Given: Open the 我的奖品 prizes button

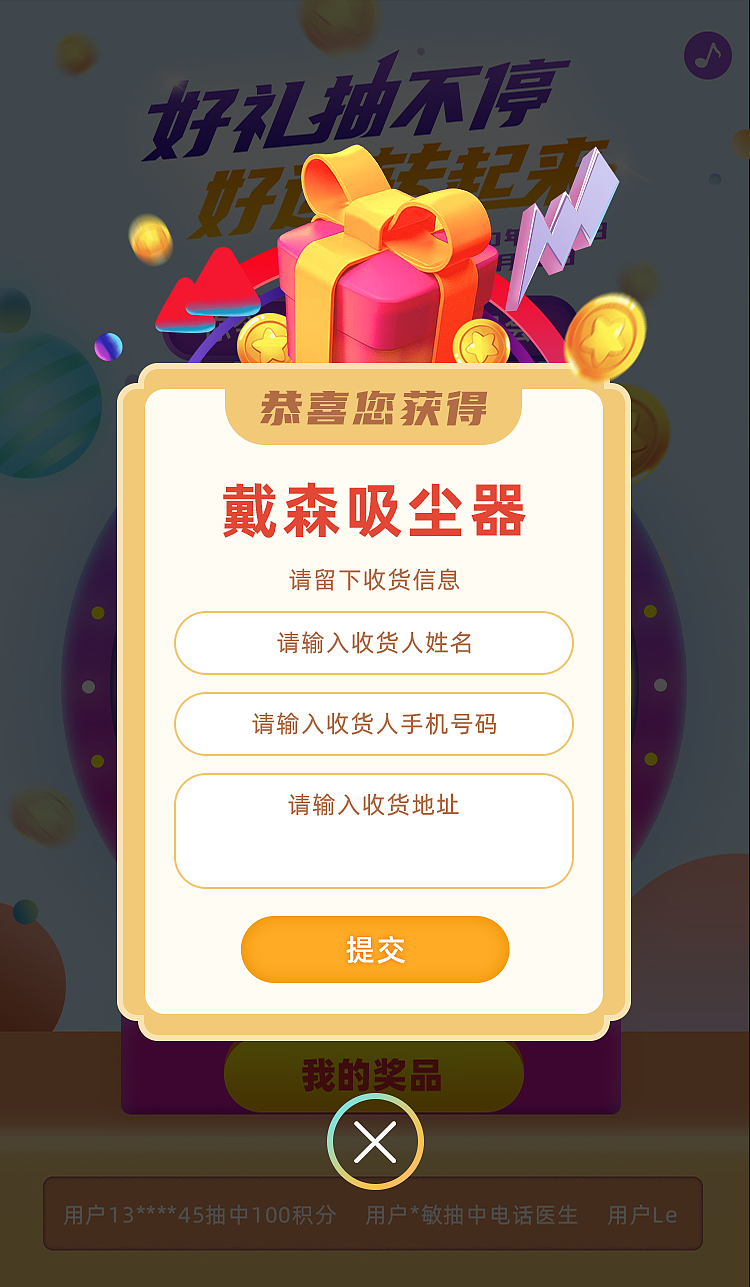Looking at the screenshot, I should tap(375, 1076).
